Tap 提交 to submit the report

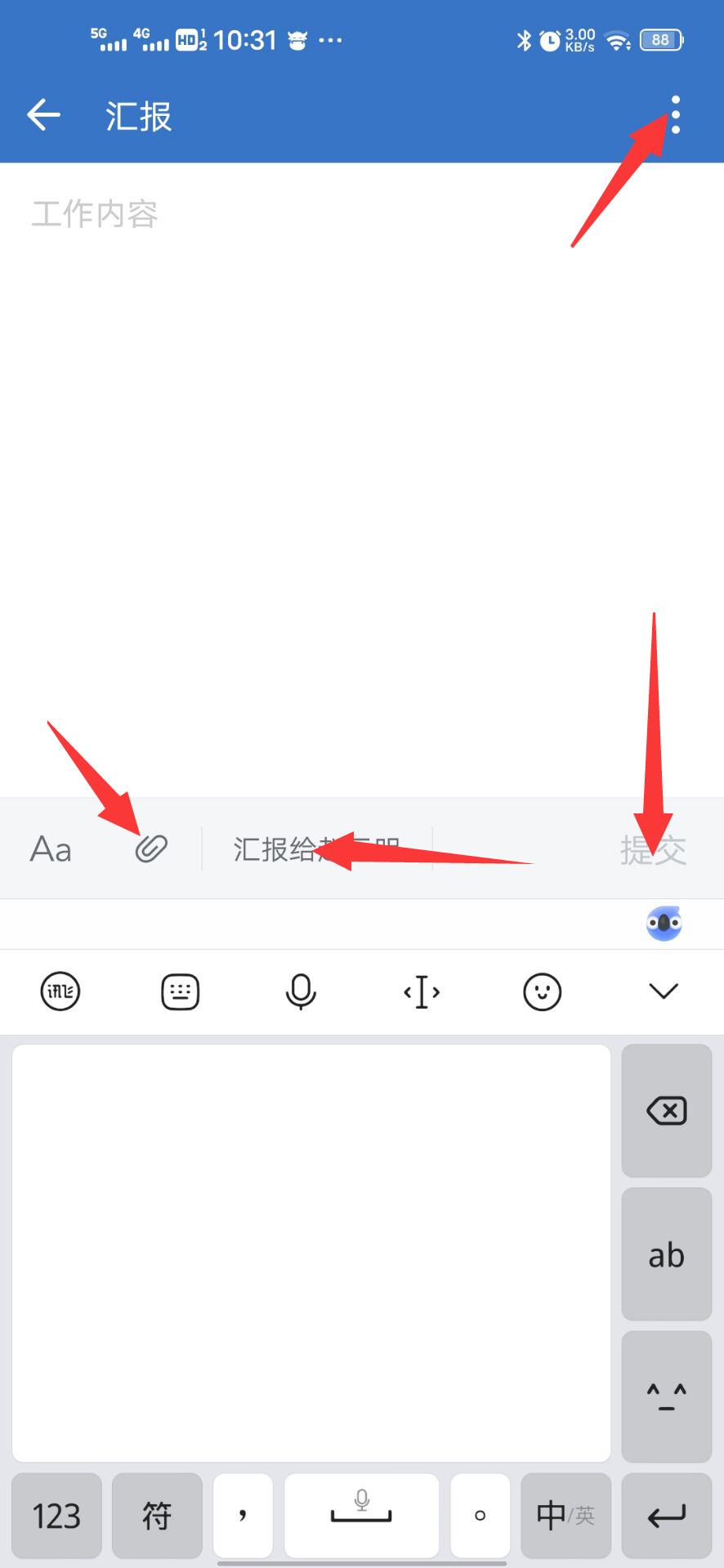pyautogui.click(x=652, y=850)
